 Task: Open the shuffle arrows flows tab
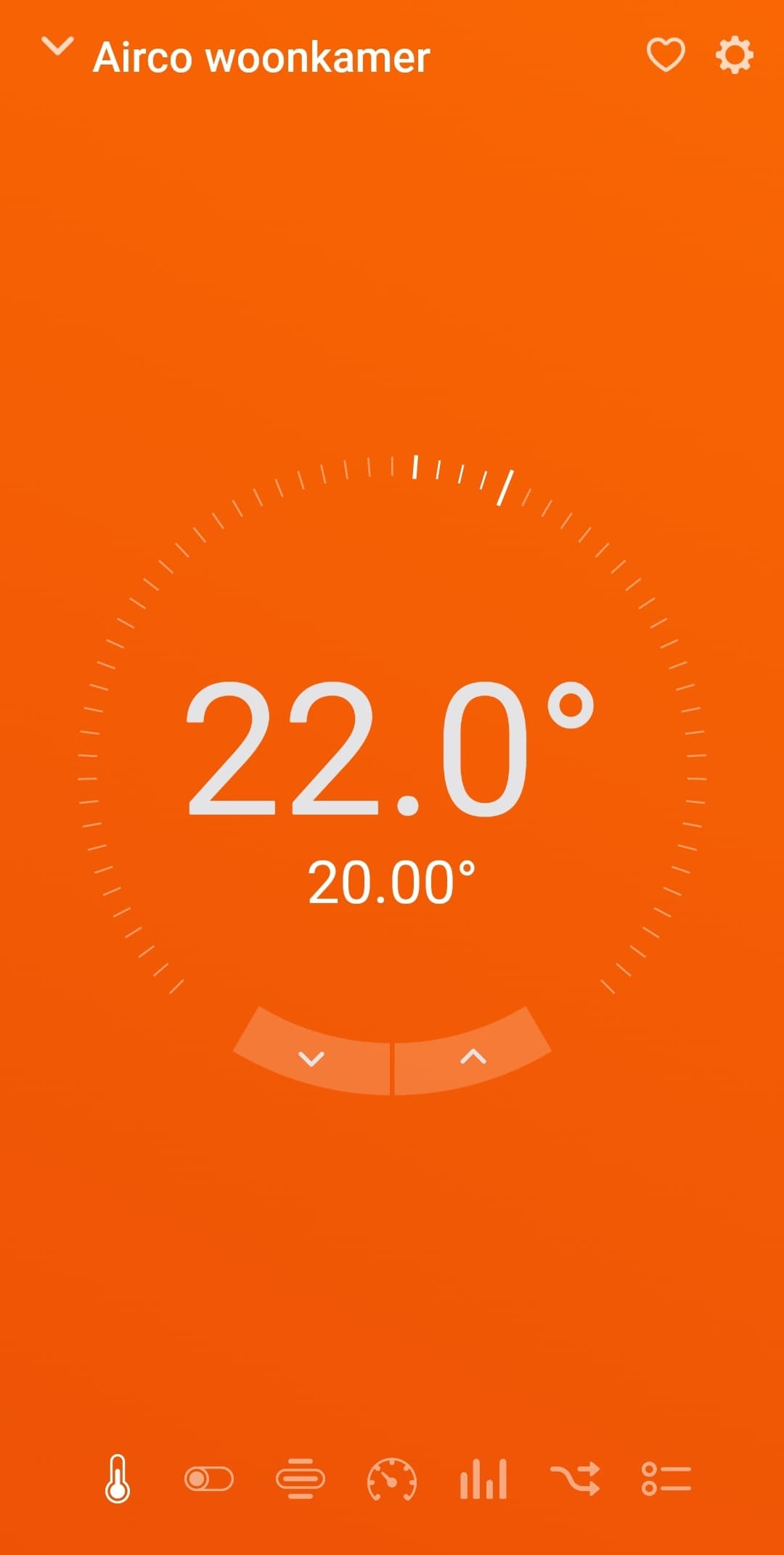pos(575,1479)
